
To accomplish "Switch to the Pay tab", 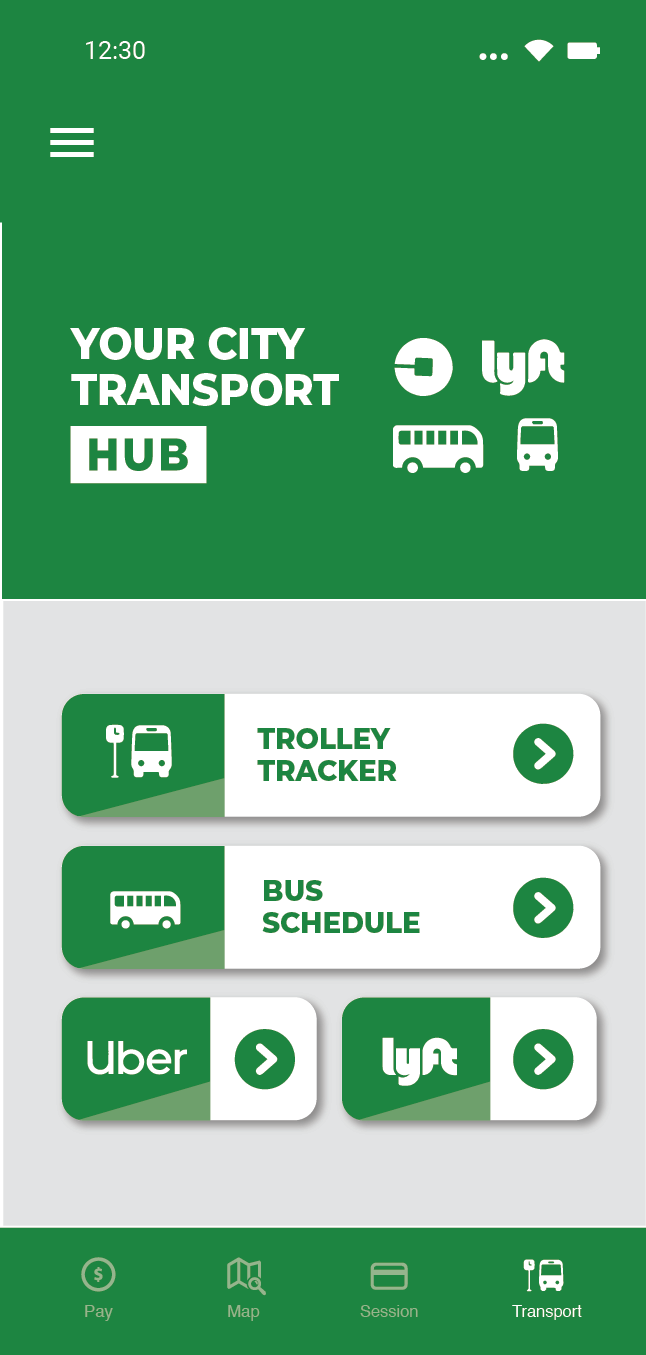I will point(98,1288).
